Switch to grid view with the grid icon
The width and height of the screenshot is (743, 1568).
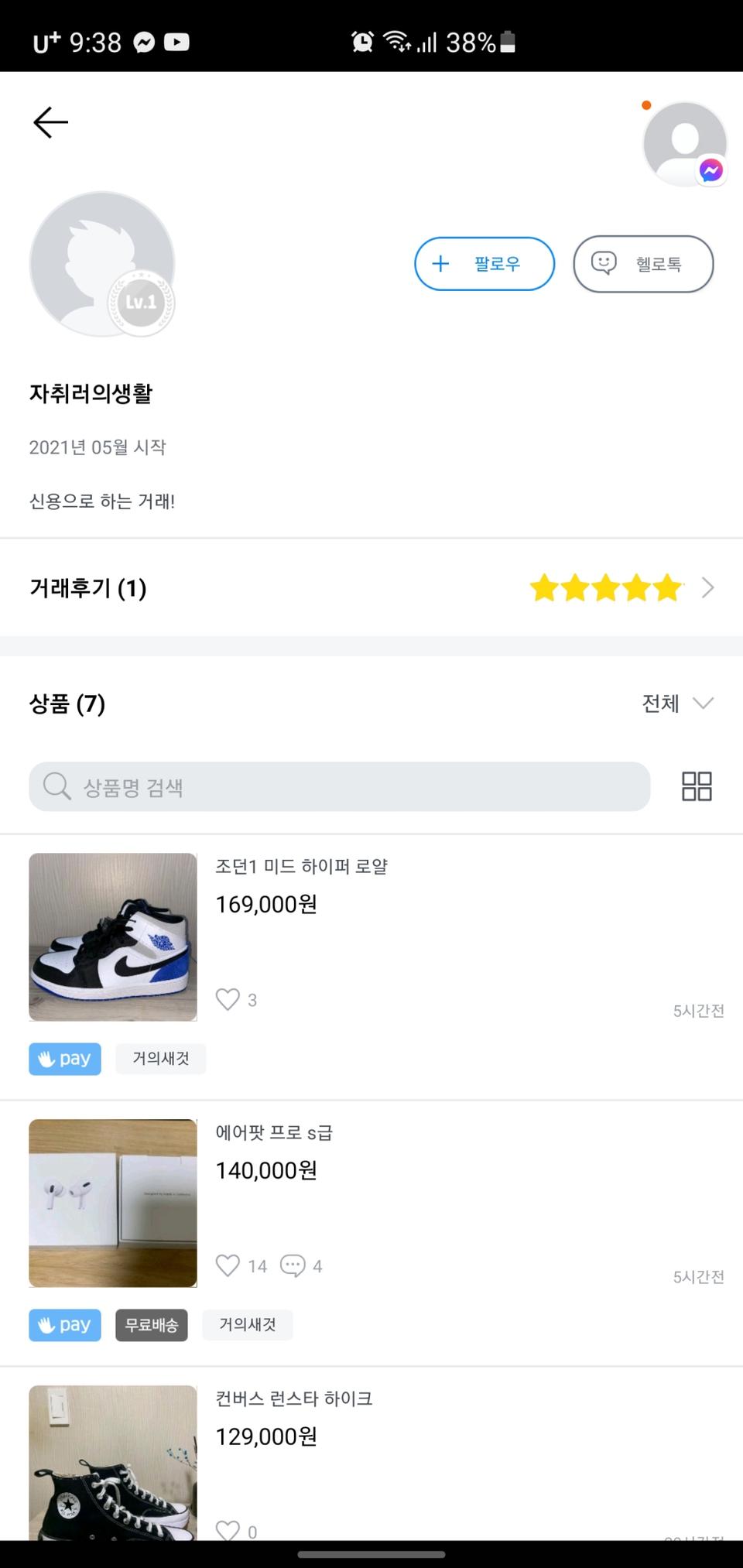[696, 786]
